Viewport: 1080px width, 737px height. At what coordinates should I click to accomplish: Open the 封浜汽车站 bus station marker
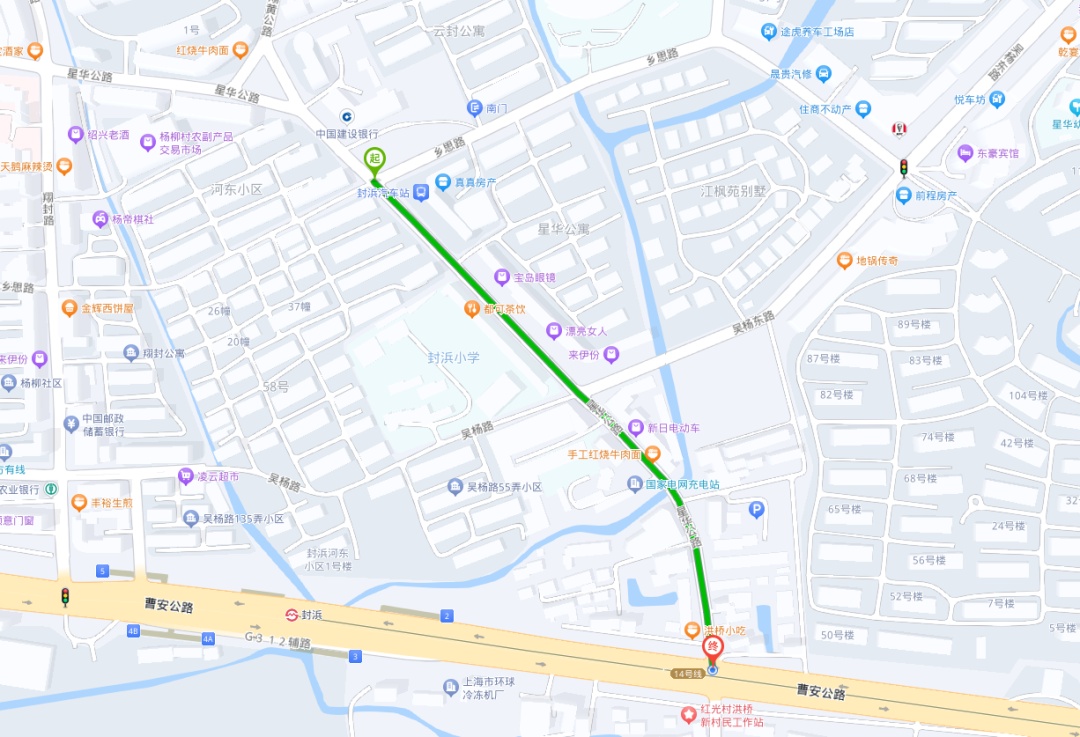point(422,193)
